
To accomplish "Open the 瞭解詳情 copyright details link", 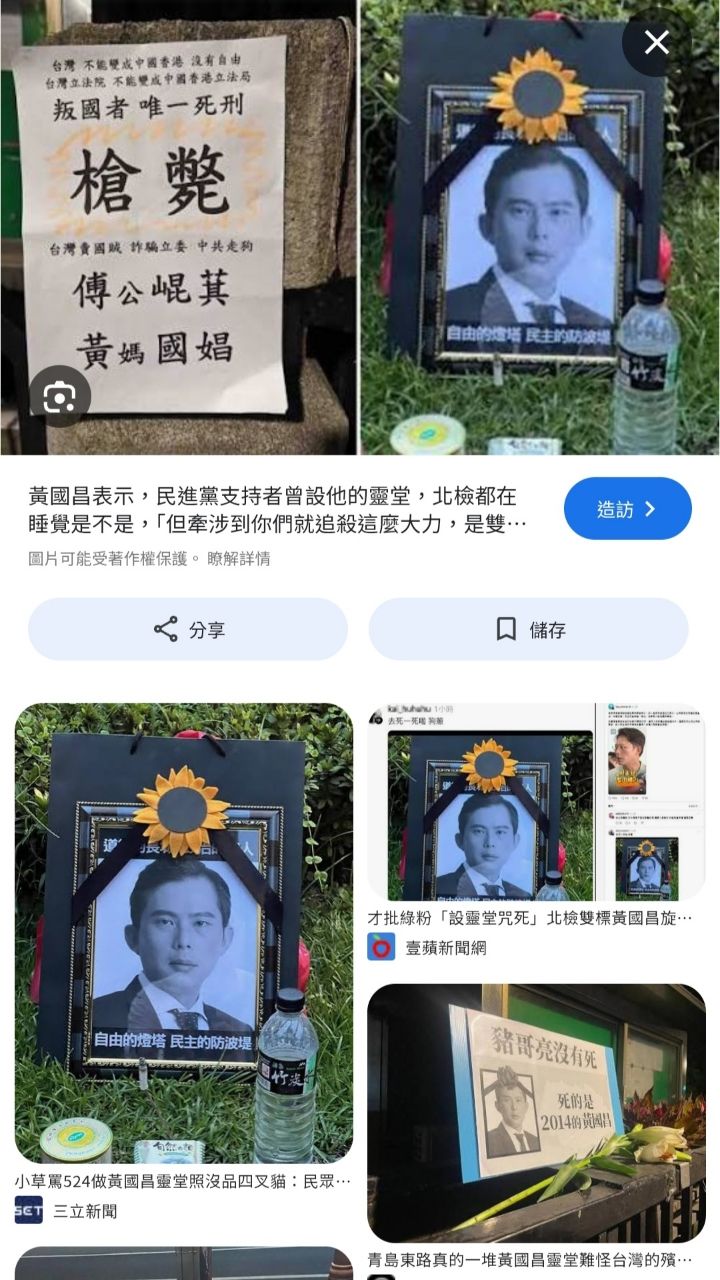I will click(238, 559).
